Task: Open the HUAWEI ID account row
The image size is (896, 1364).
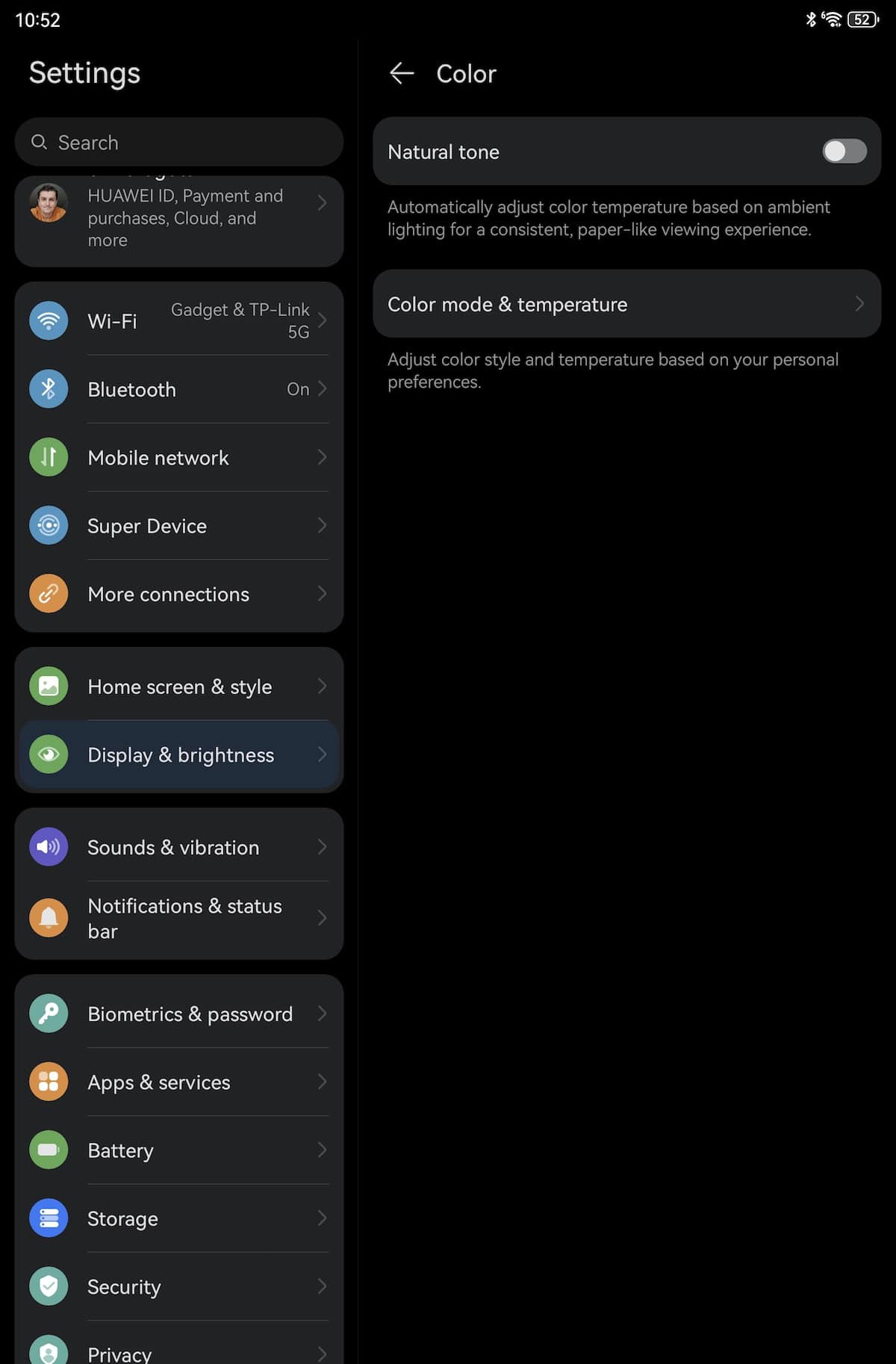Action: pyautogui.click(x=179, y=218)
